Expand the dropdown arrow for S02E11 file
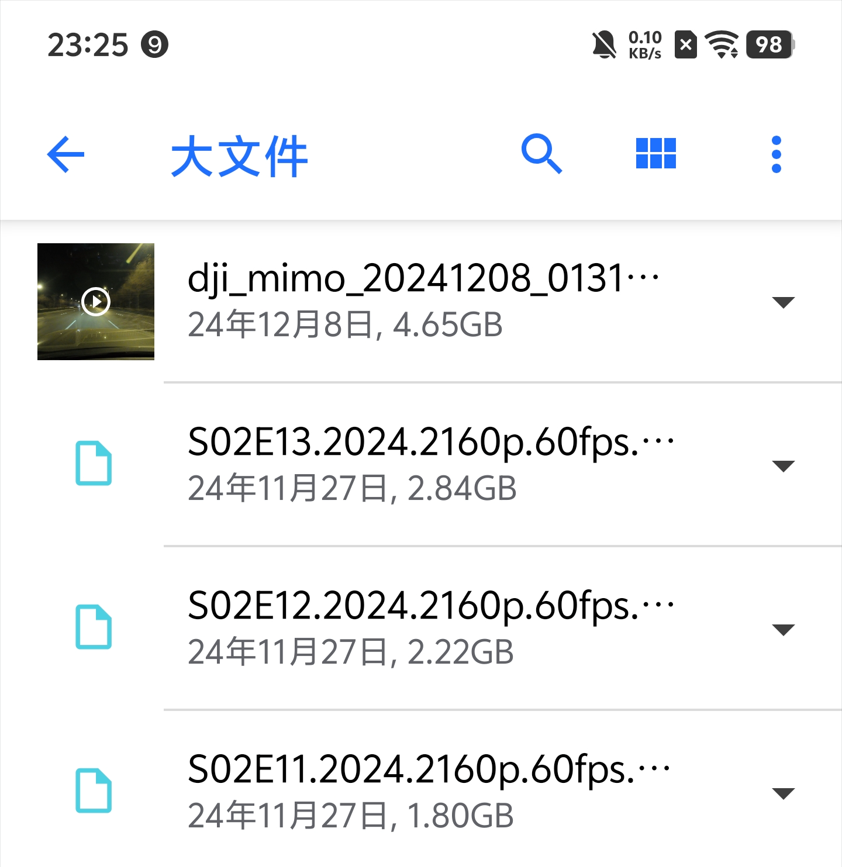The height and width of the screenshot is (867, 842). tap(784, 794)
